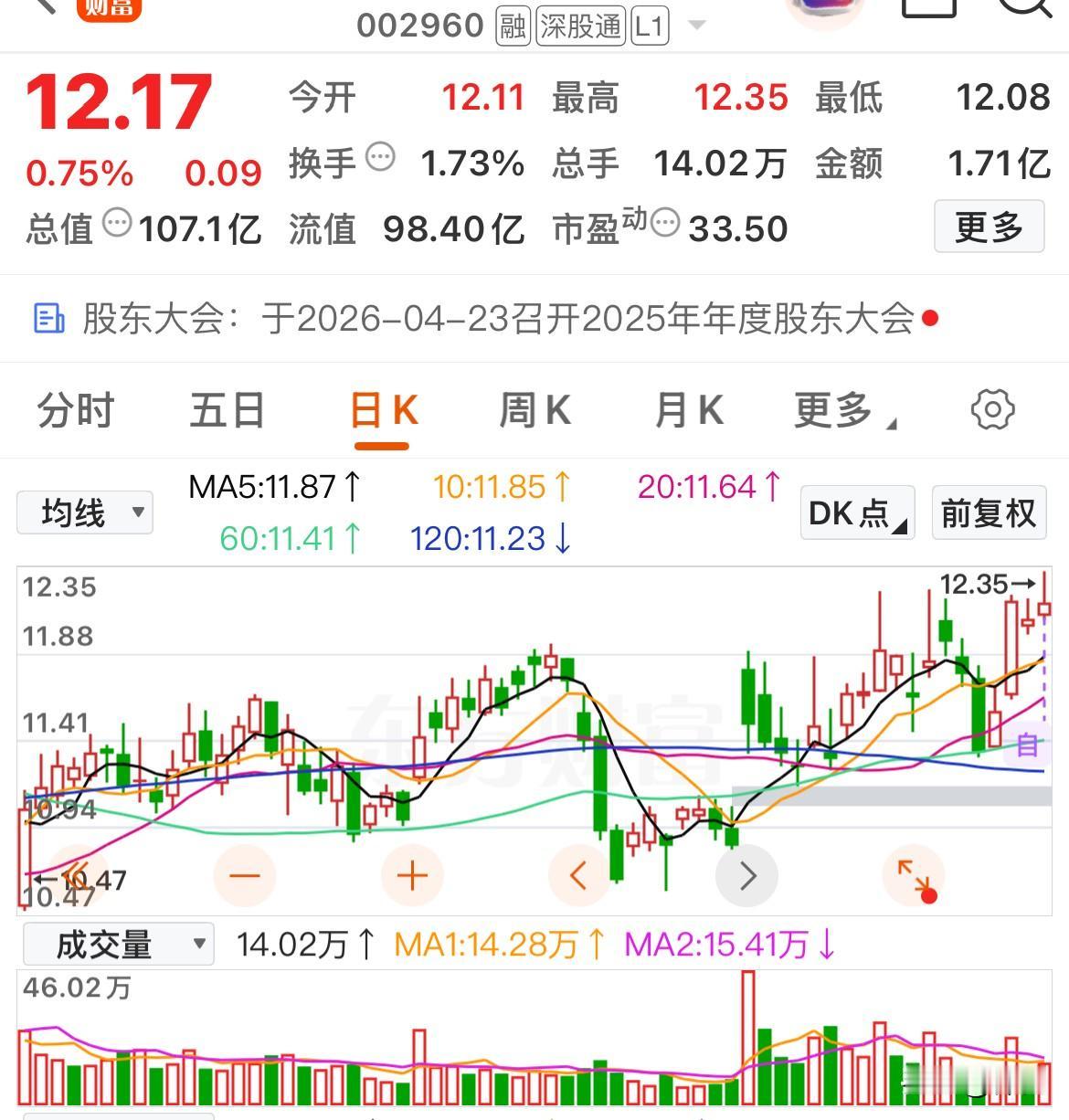The image size is (1069, 1120).
Task: Zoom in on the K-line chart with the plus icon
Action: [x=412, y=875]
